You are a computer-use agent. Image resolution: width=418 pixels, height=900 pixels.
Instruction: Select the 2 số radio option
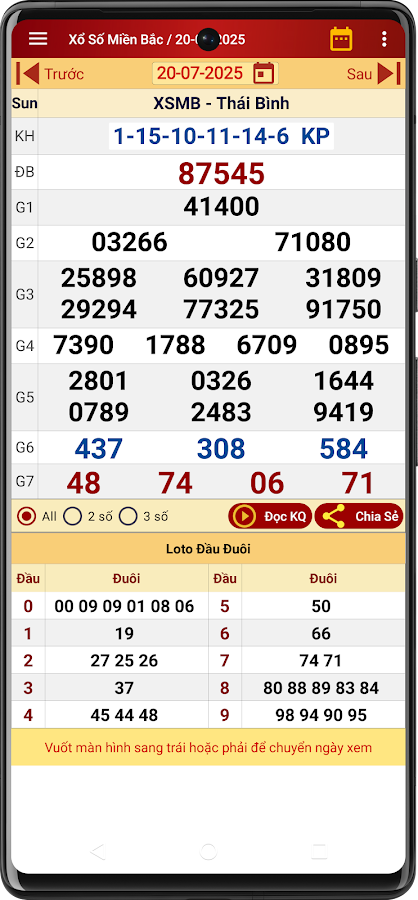point(87,516)
